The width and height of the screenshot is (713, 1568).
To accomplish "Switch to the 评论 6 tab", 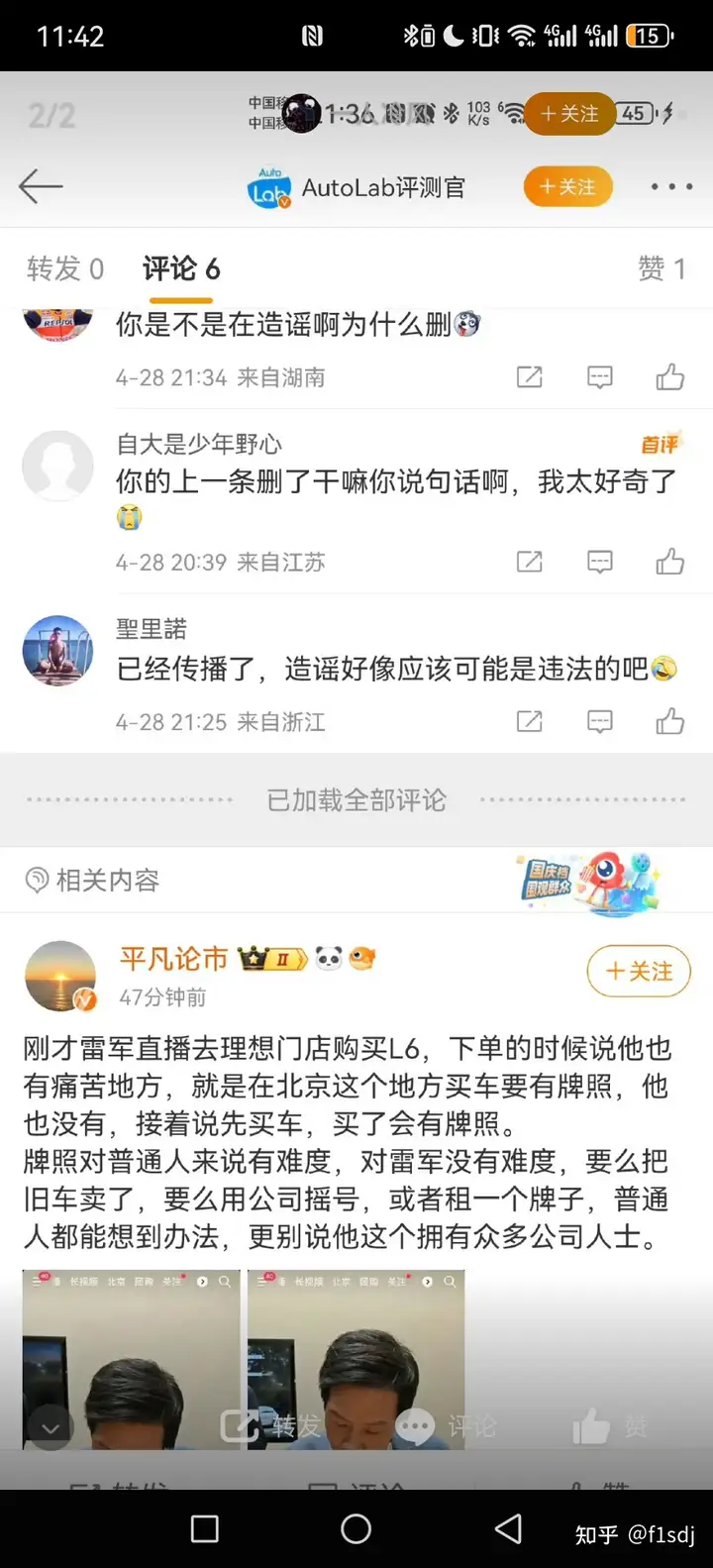I will click(181, 268).
